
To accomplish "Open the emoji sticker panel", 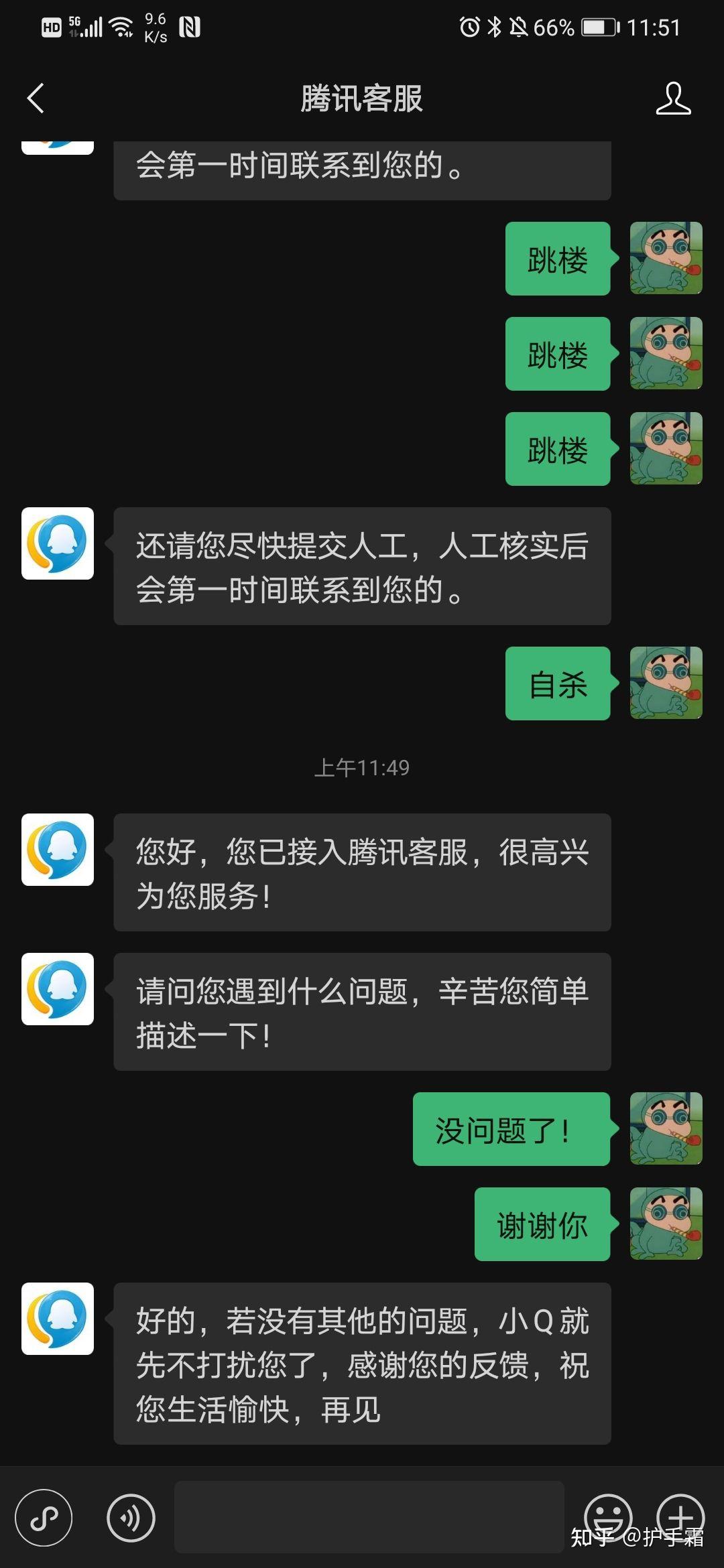I will pyautogui.click(x=608, y=1516).
